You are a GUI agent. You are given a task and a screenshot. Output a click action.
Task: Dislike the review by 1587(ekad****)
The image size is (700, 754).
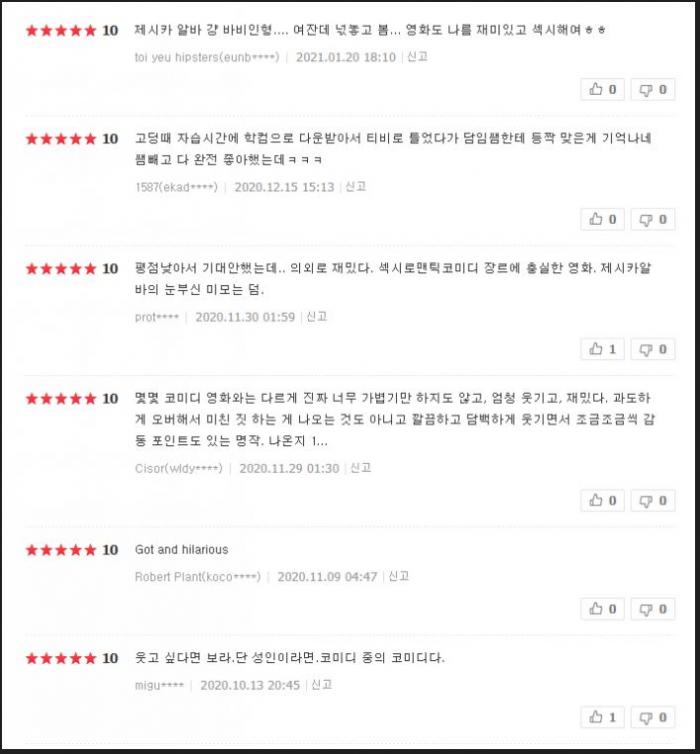pos(652,219)
